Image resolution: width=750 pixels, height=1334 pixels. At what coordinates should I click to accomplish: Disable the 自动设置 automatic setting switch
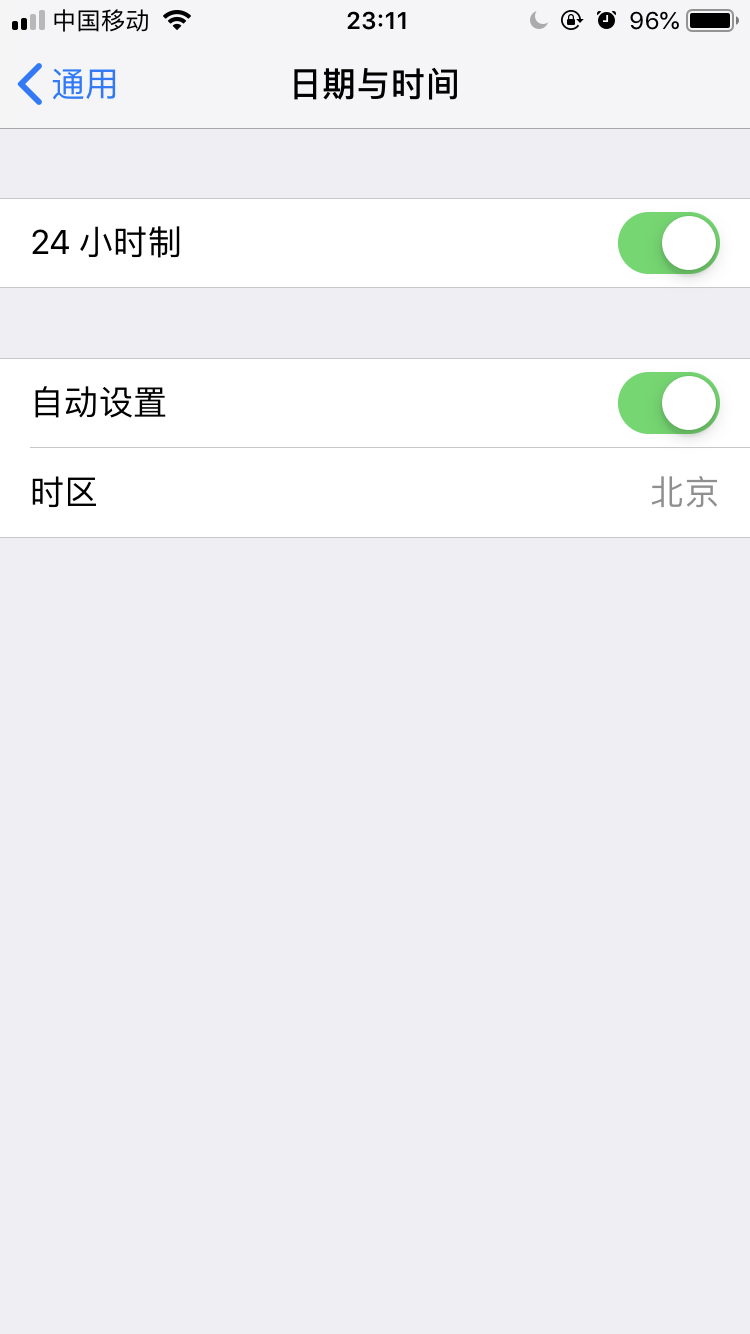click(x=668, y=402)
